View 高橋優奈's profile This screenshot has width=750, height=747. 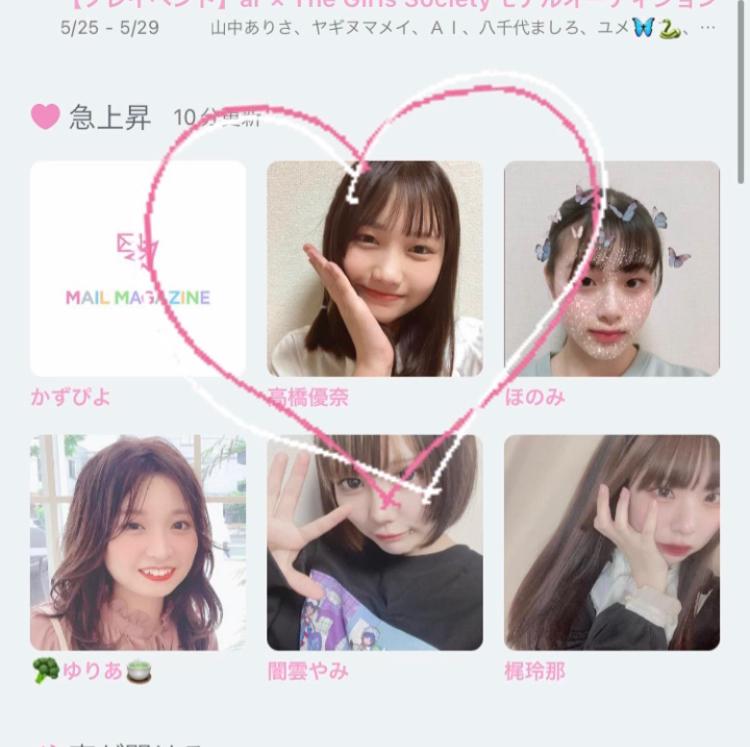375,268
